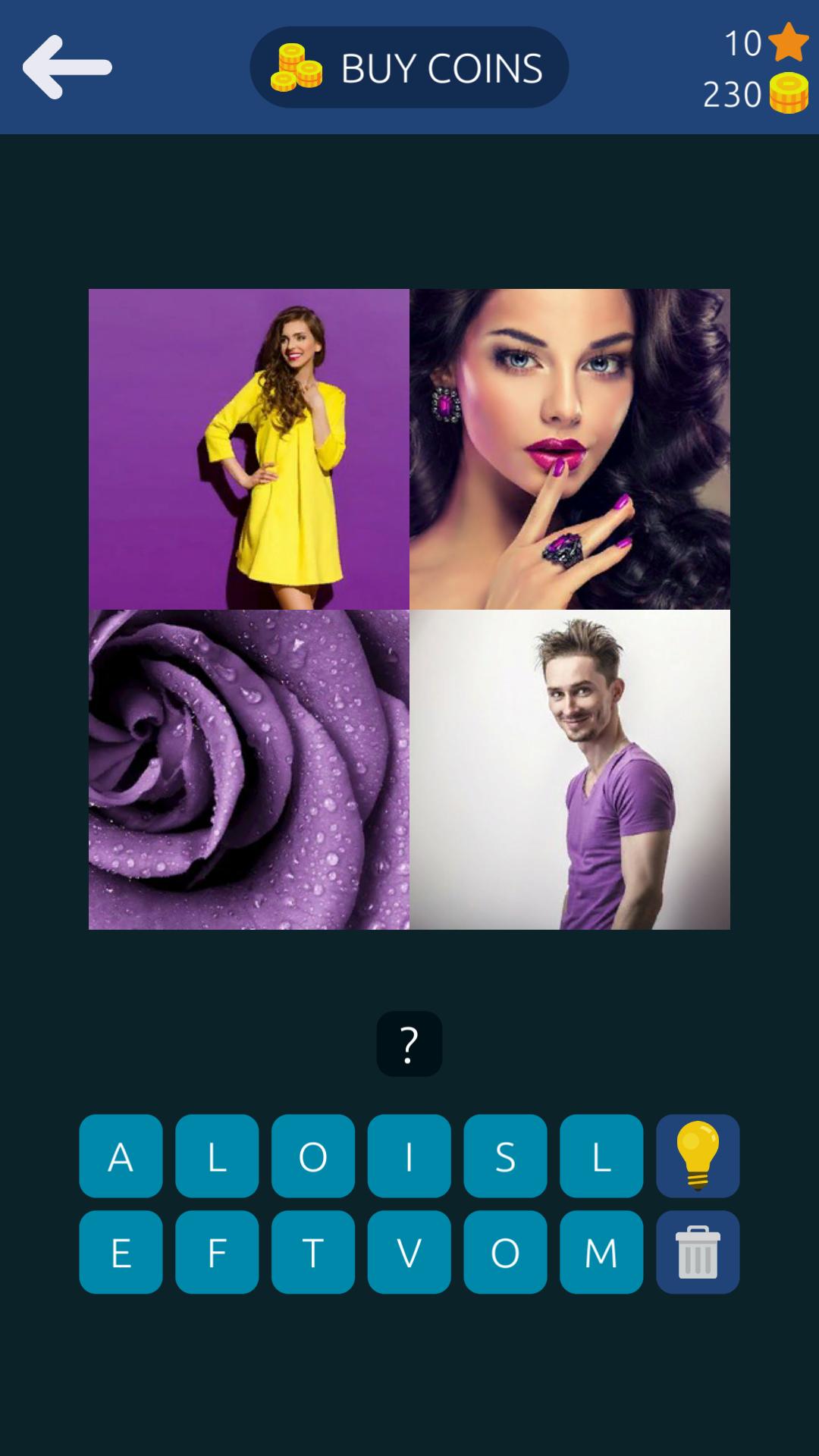819x1456 pixels.
Task: Select the first L letter tile
Action: (216, 1156)
